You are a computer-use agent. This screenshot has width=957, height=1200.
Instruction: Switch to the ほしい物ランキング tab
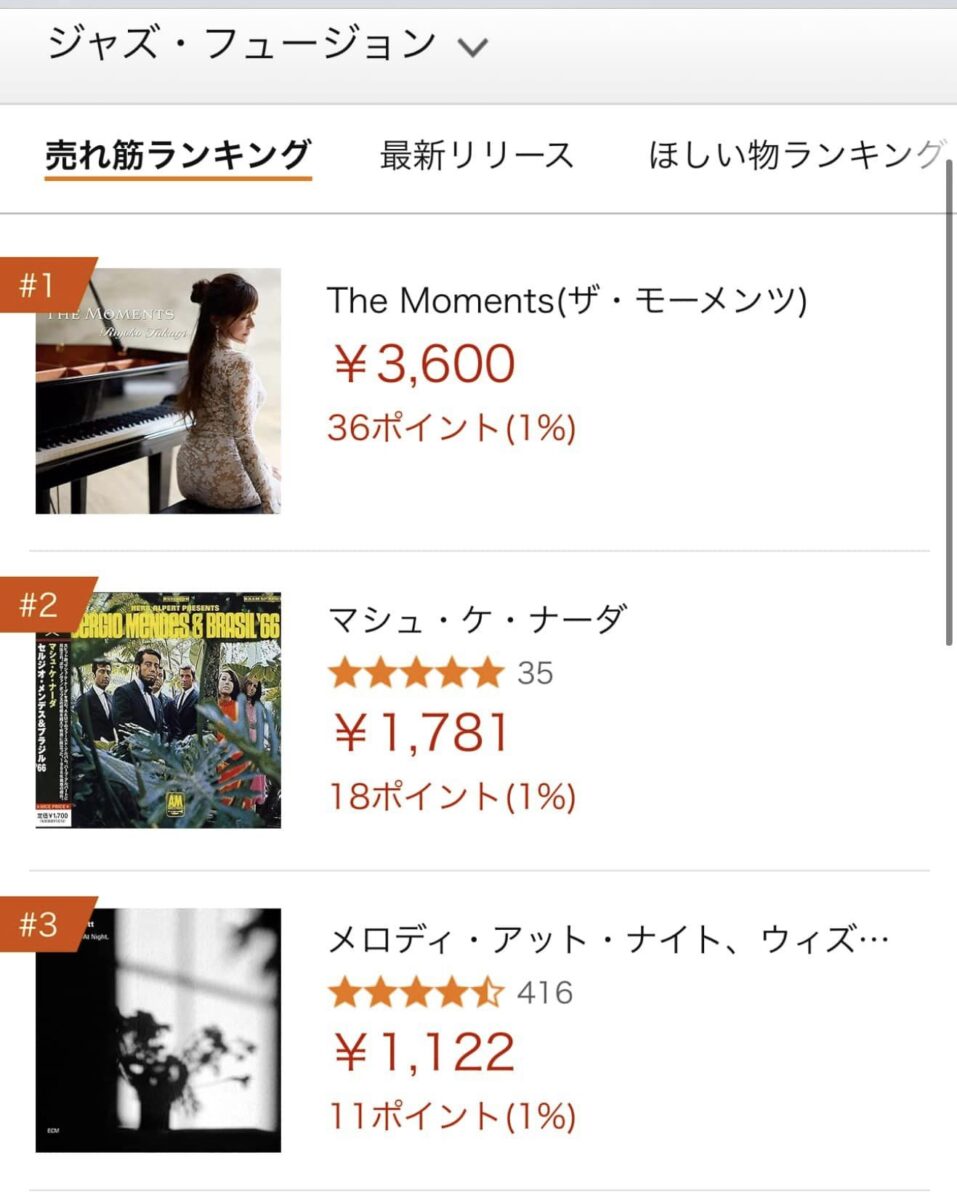tap(795, 156)
